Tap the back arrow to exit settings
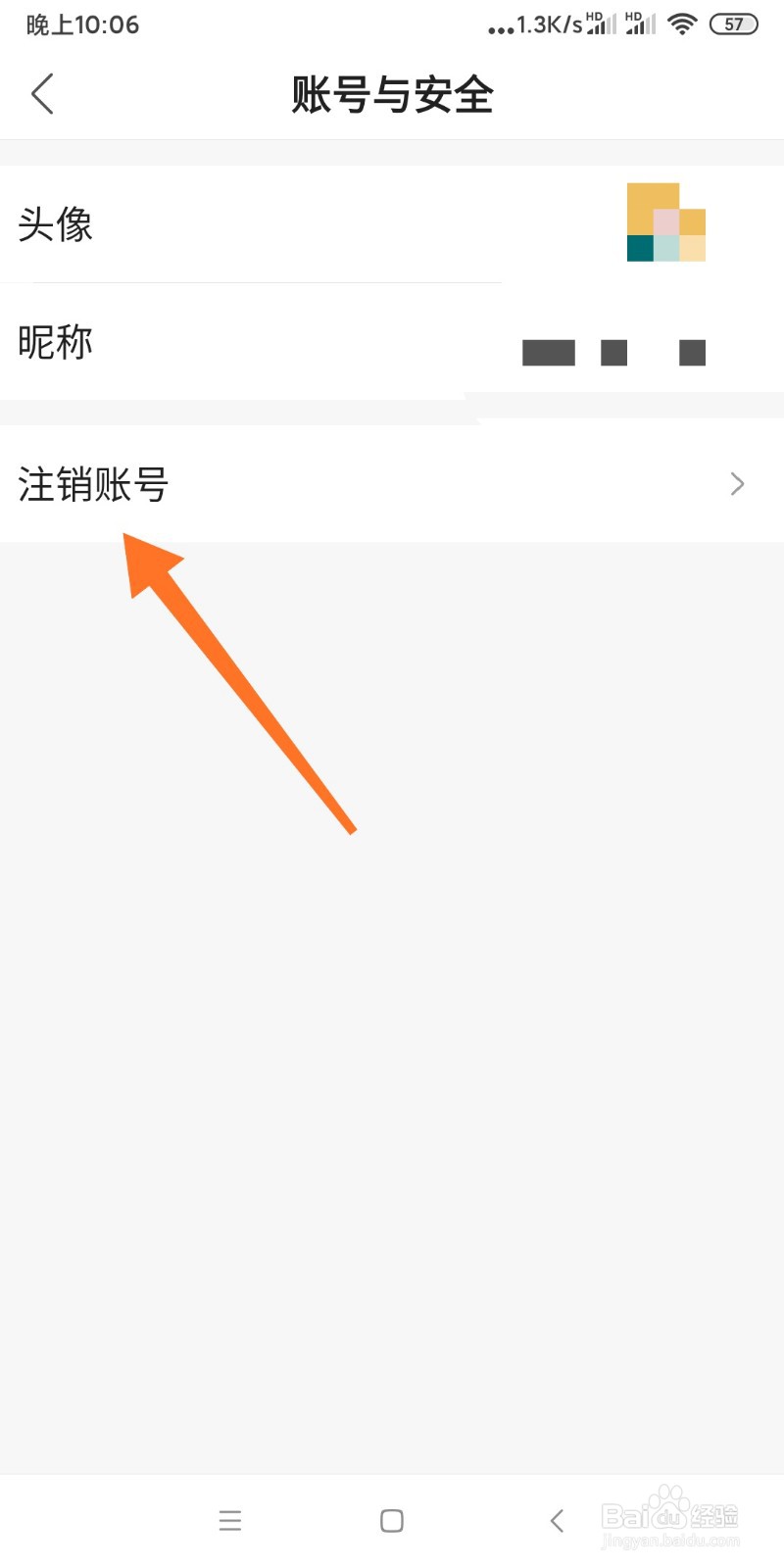Screen dimensions: 784x1568 point(41,94)
